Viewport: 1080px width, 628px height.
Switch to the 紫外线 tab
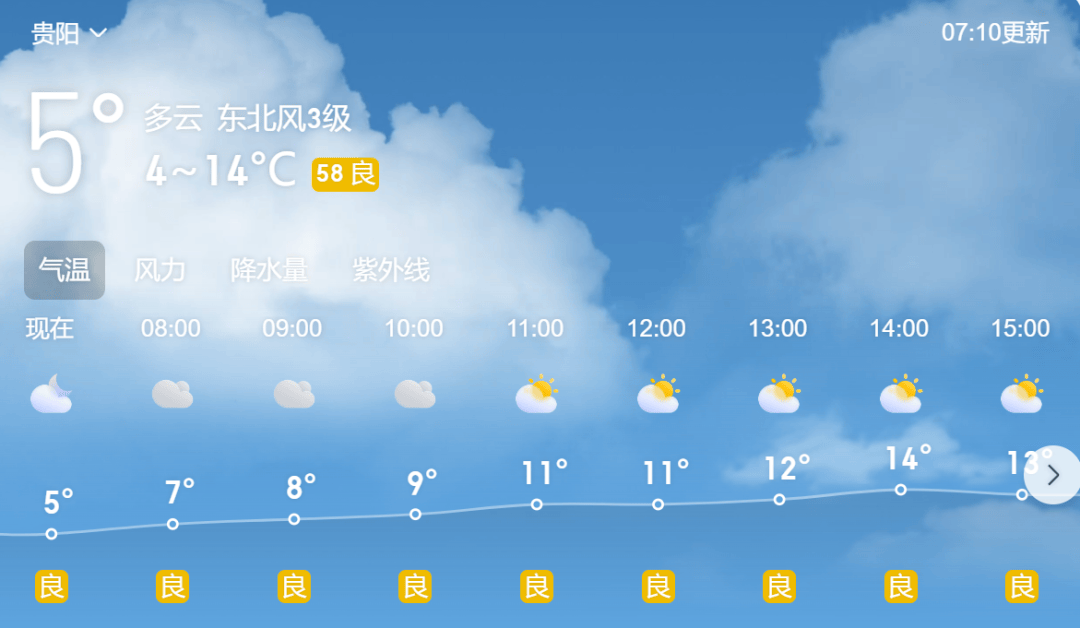click(x=390, y=270)
